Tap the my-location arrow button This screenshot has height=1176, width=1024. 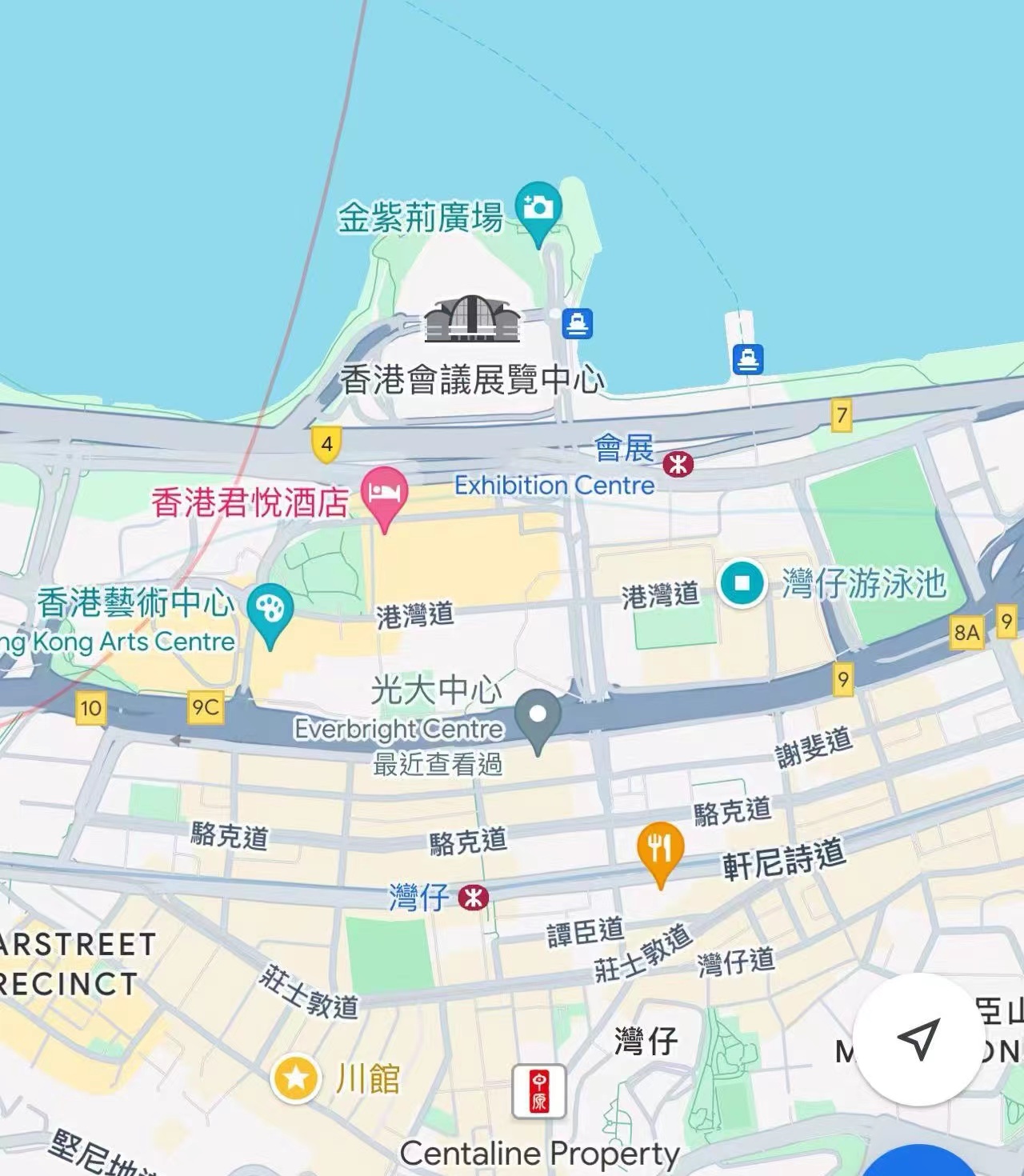point(918,1039)
